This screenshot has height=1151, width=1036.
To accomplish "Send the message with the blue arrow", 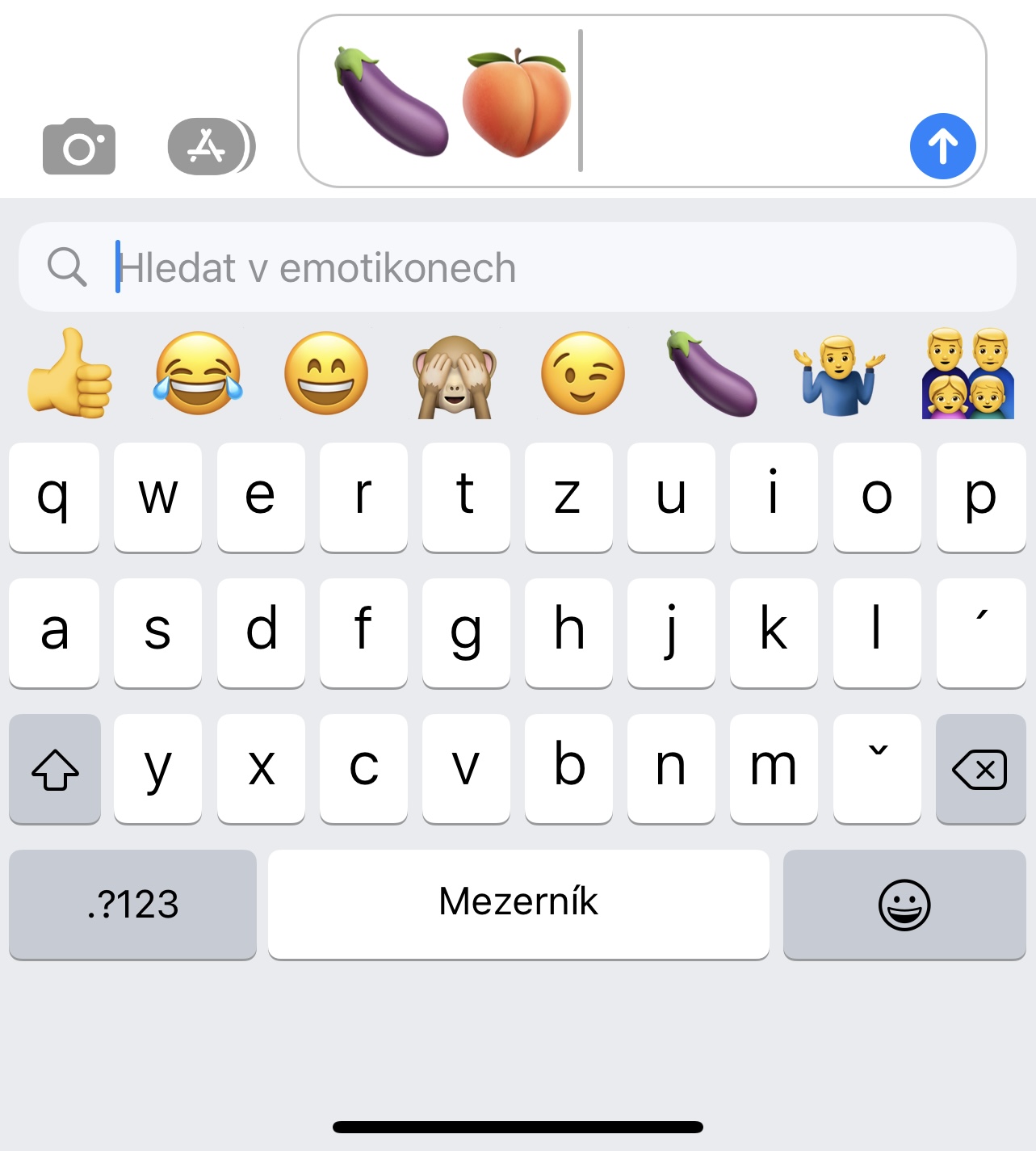I will 942,146.
